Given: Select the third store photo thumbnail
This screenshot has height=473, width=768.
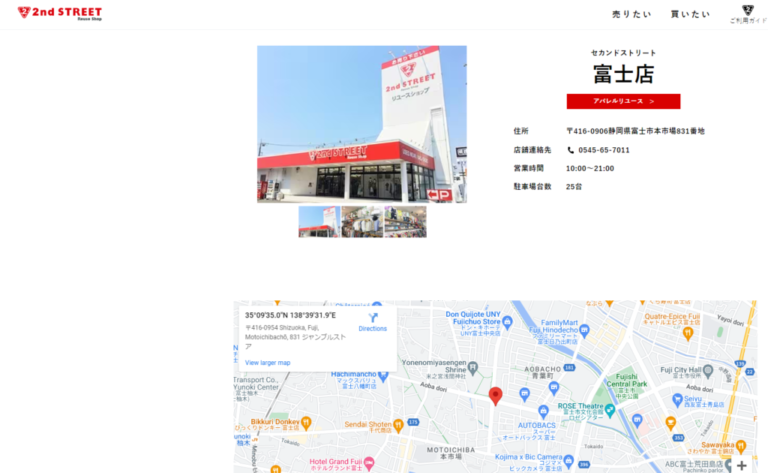Looking at the screenshot, I should coord(405,221).
